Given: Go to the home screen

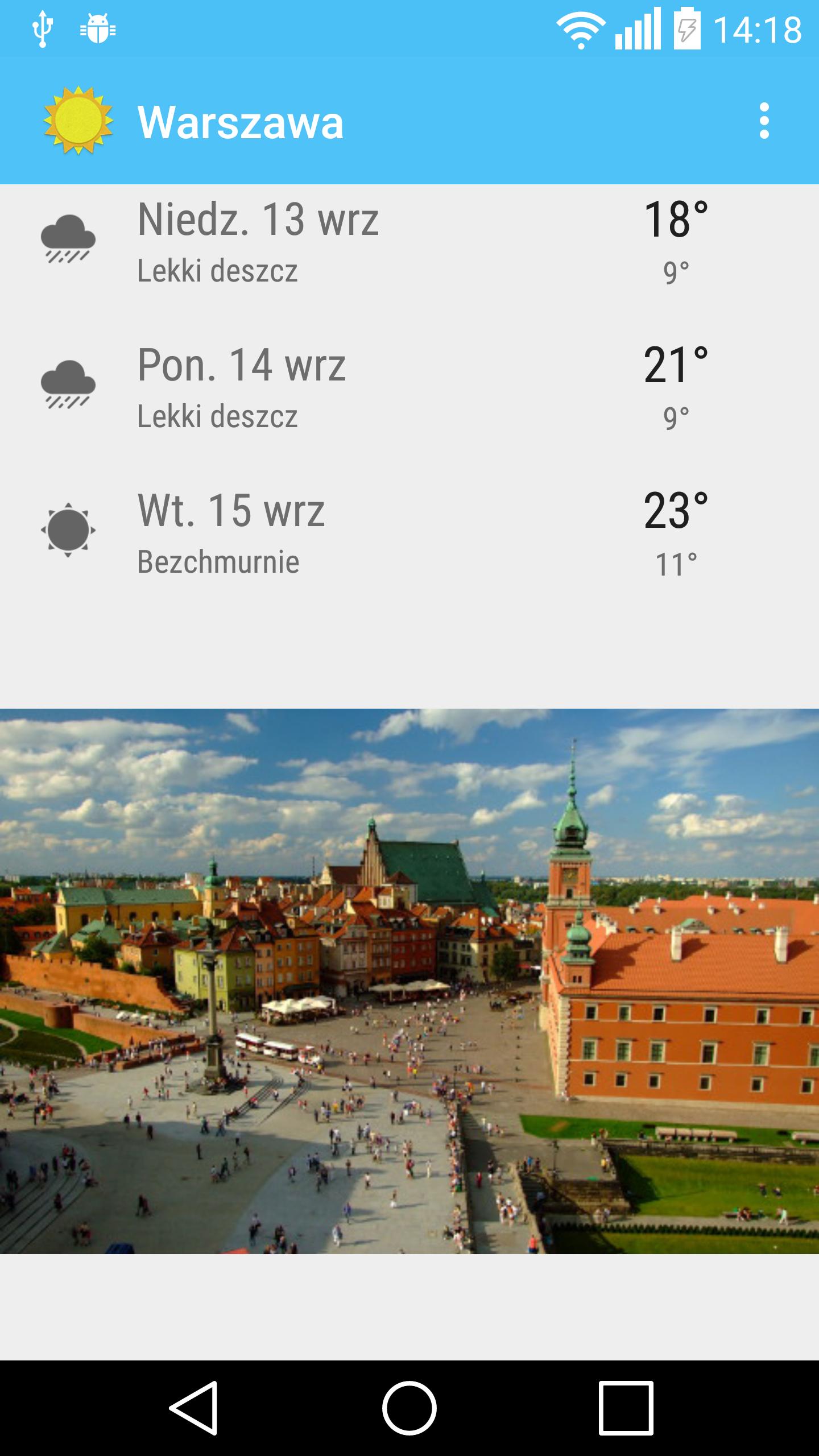Looking at the screenshot, I should tap(409, 1407).
